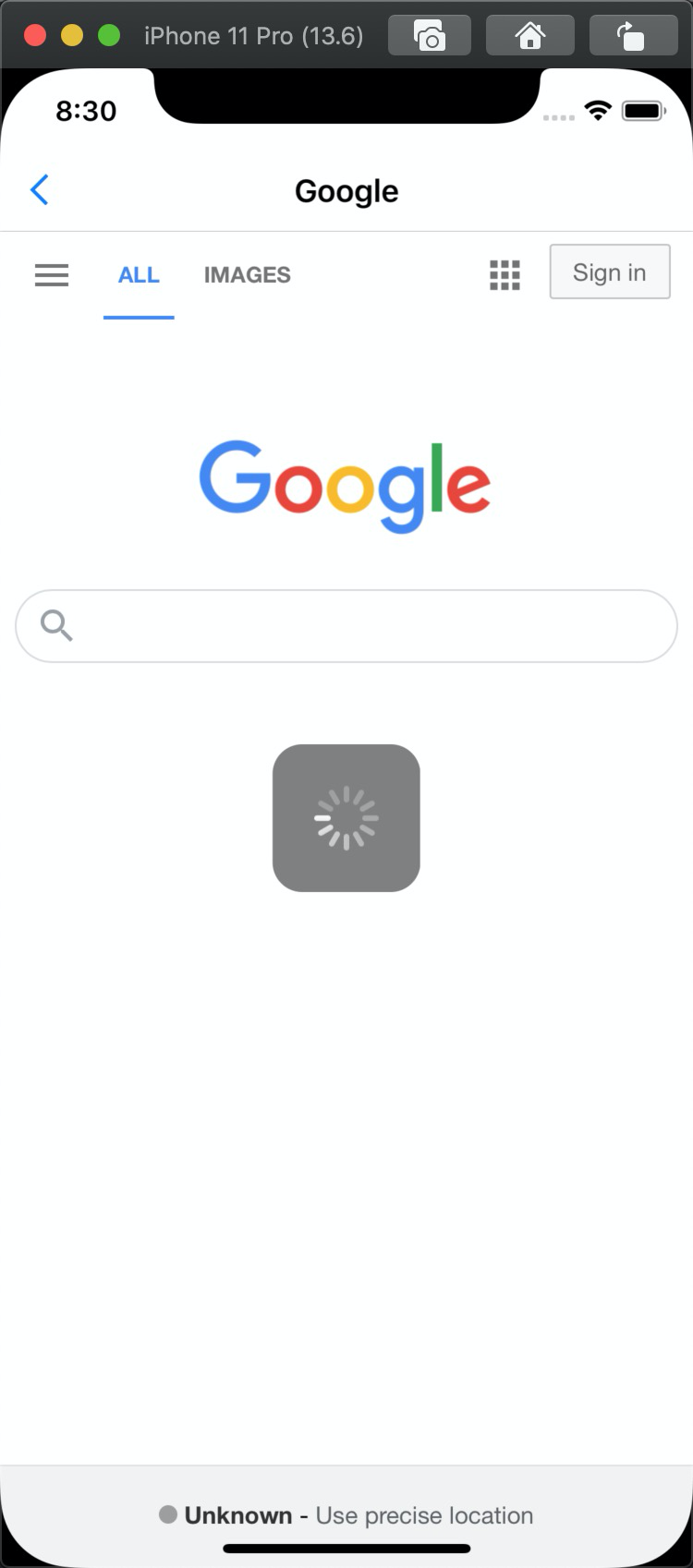The width and height of the screenshot is (693, 1568).
Task: Tap the loading spinner tile
Action: [346, 818]
